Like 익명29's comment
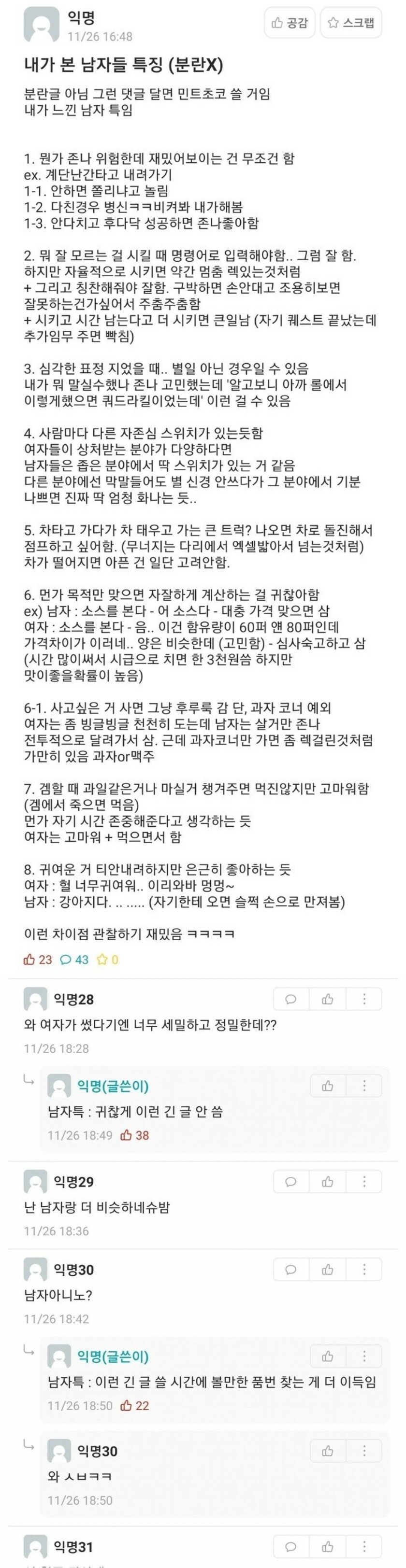Viewport: 406px width, 1568px height. [x=327, y=1182]
